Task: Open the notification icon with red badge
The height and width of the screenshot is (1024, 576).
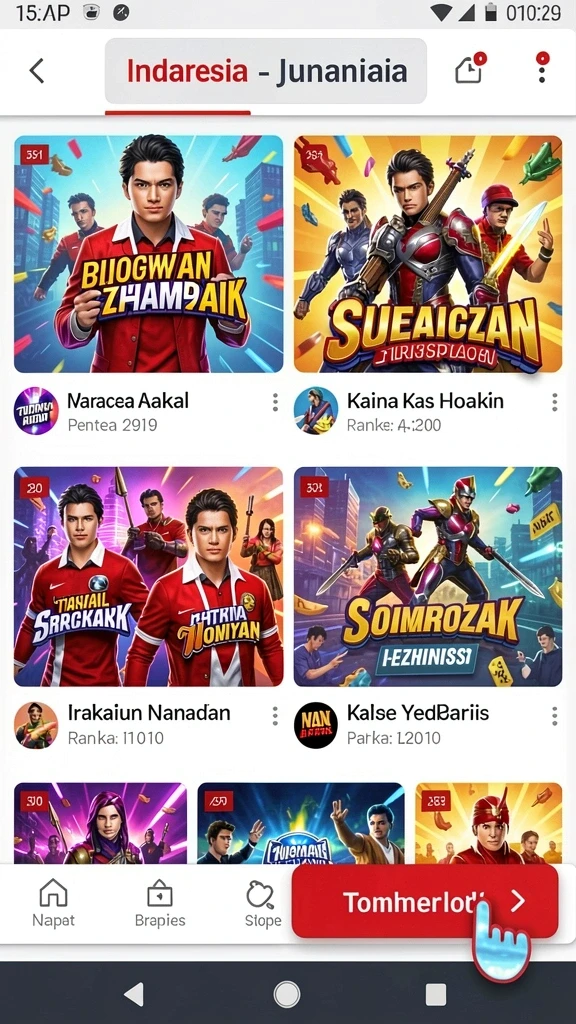Action: coord(470,69)
